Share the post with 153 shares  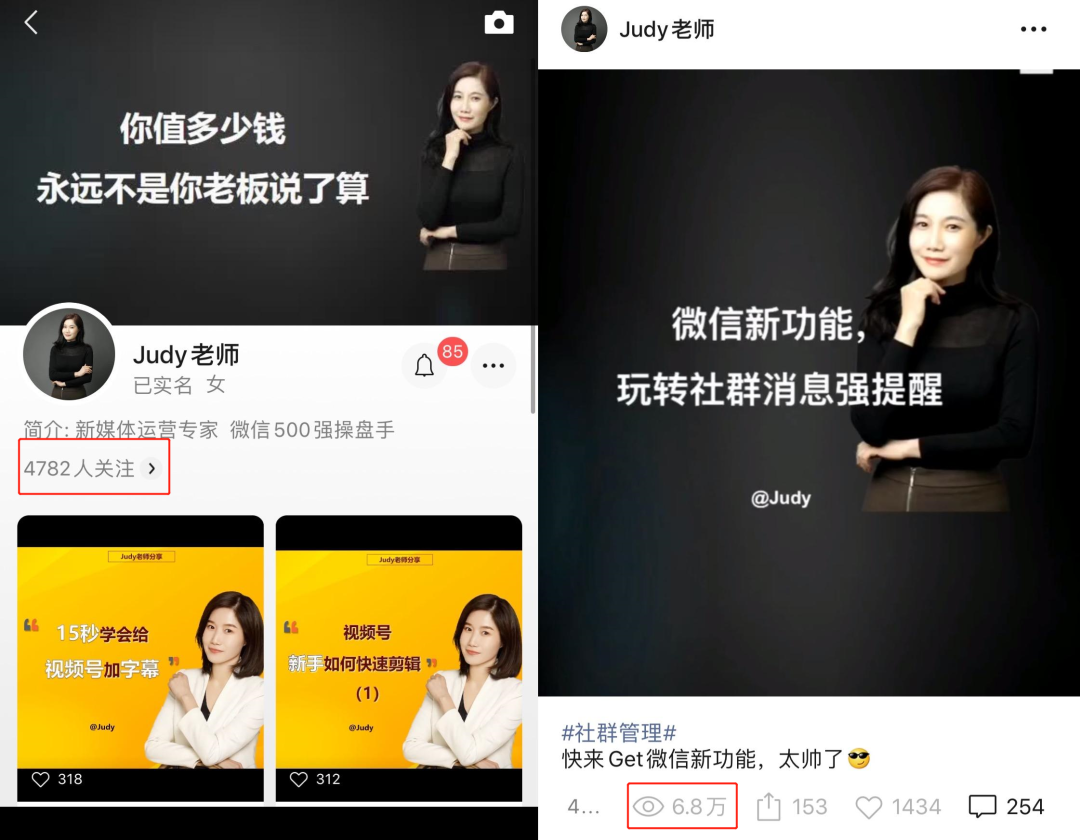point(768,806)
